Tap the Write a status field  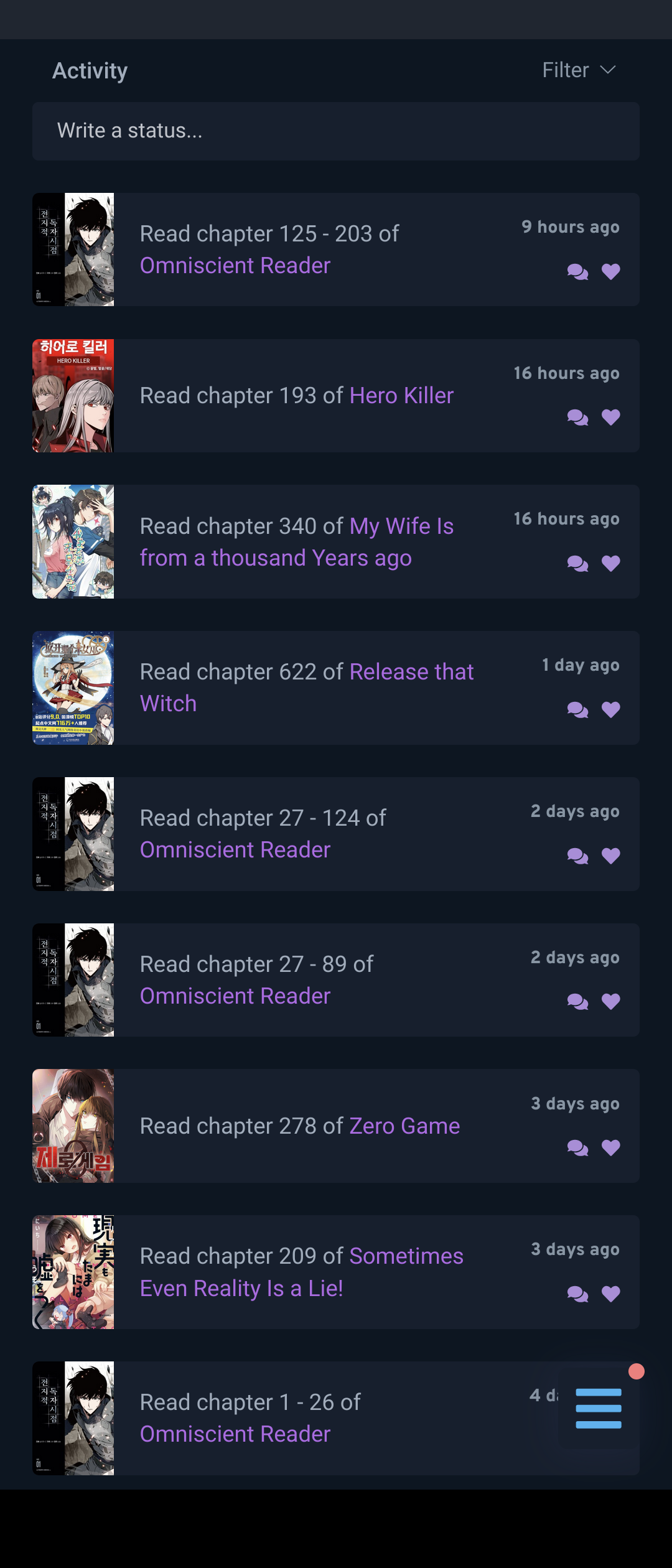(336, 131)
